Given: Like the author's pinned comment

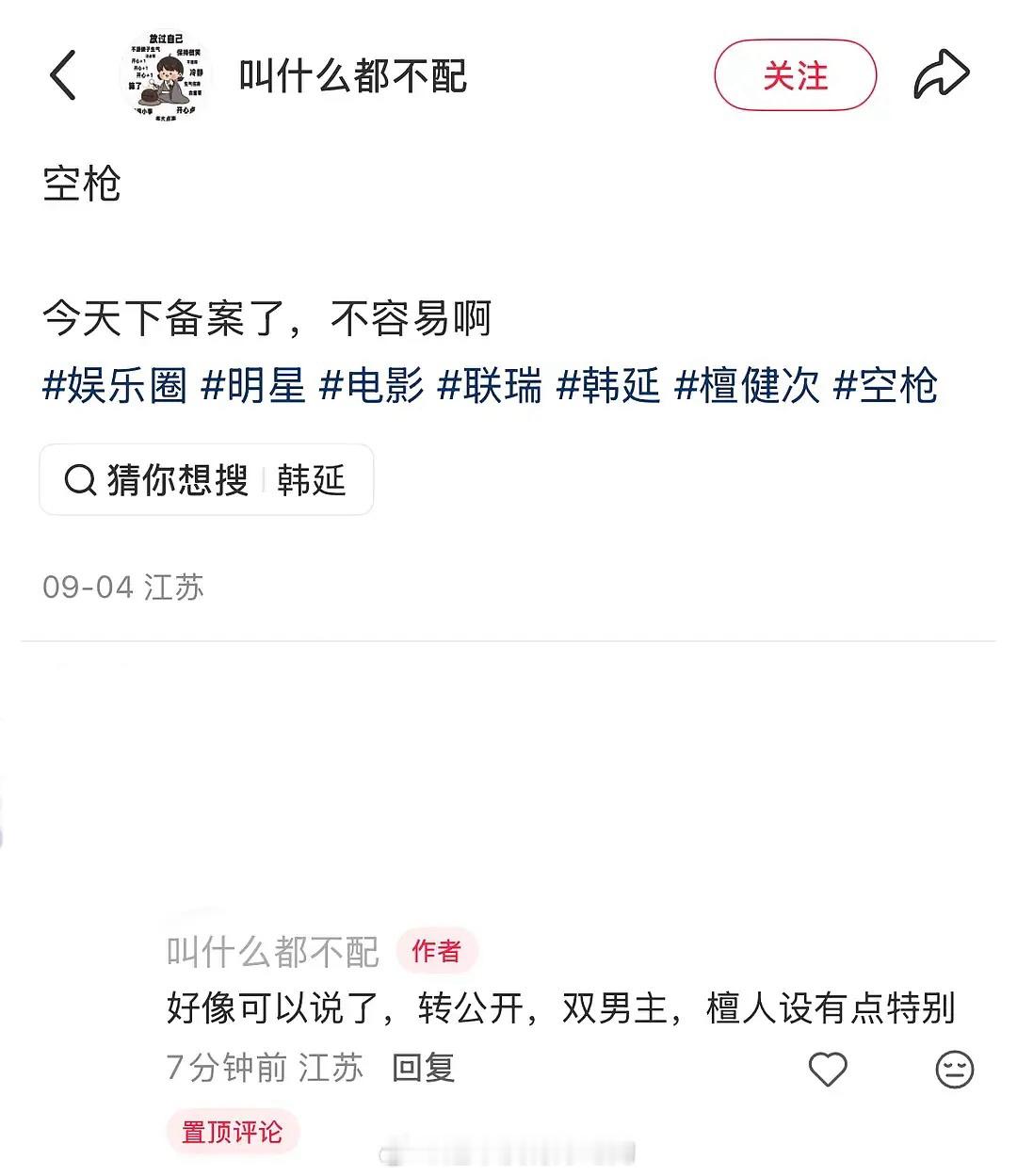Looking at the screenshot, I should (x=828, y=1070).
